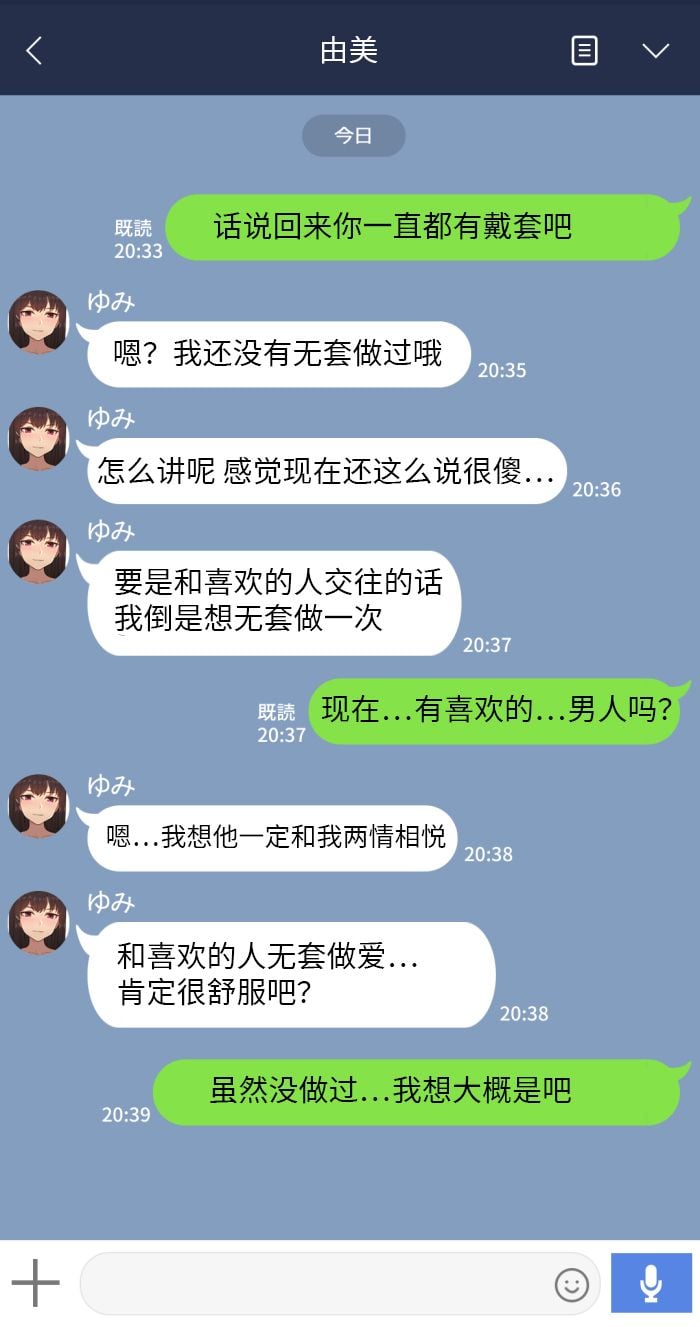
Task: Open the emoji sticker picker
Action: pos(572,1284)
